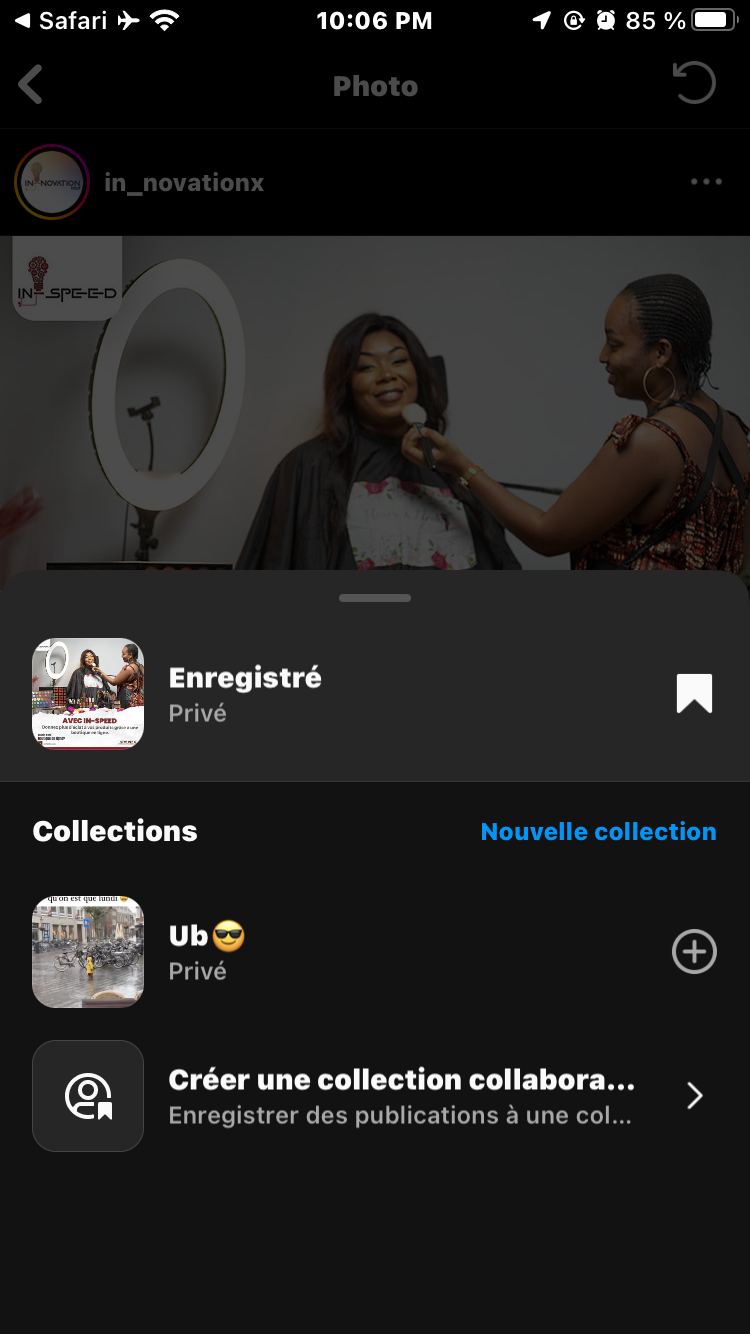Unsave the post via the Enregistré bookmark
This screenshot has height=1334, width=750.
pyautogui.click(x=694, y=693)
